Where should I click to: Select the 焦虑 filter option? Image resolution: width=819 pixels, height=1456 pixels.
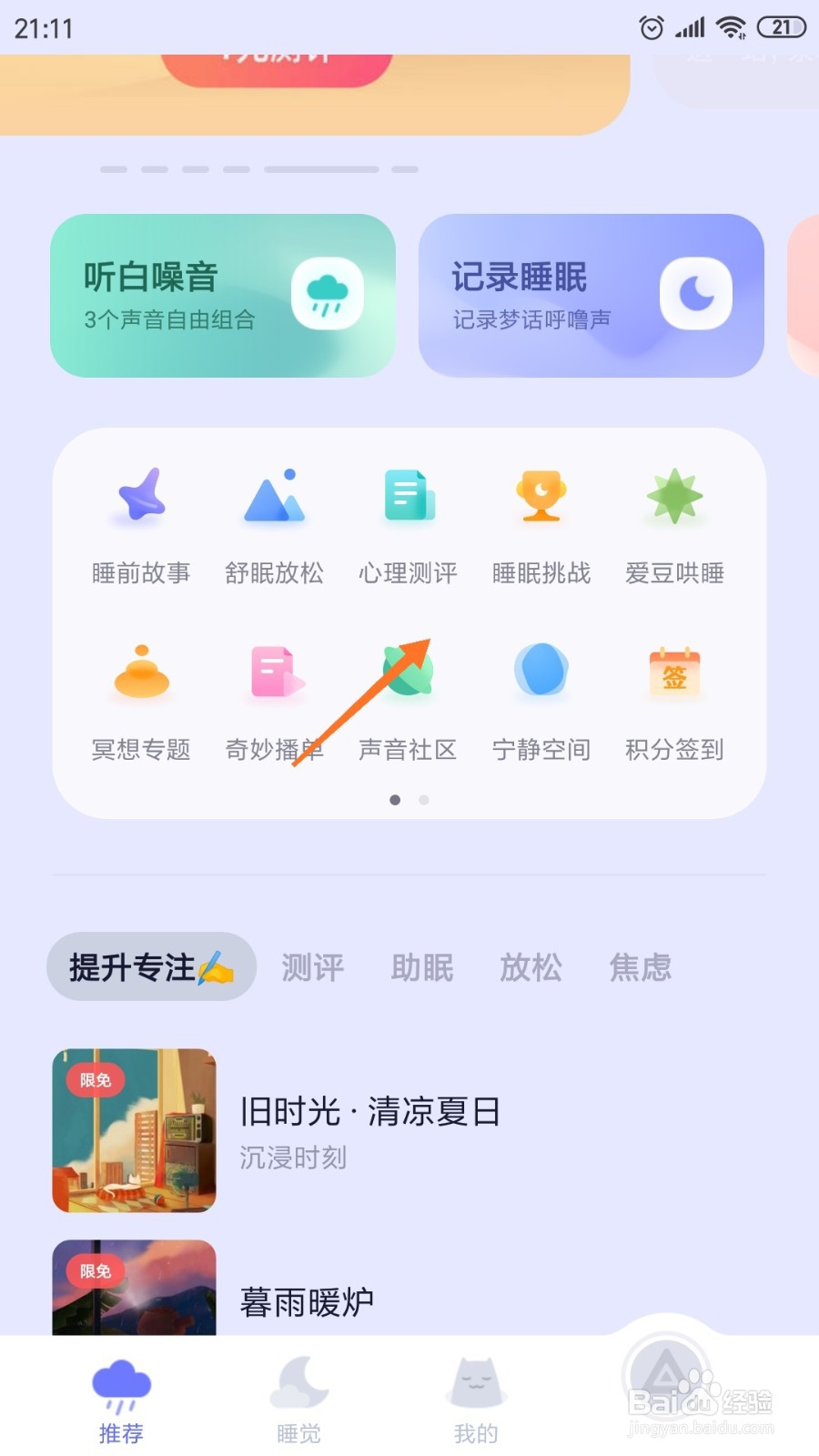tap(640, 967)
